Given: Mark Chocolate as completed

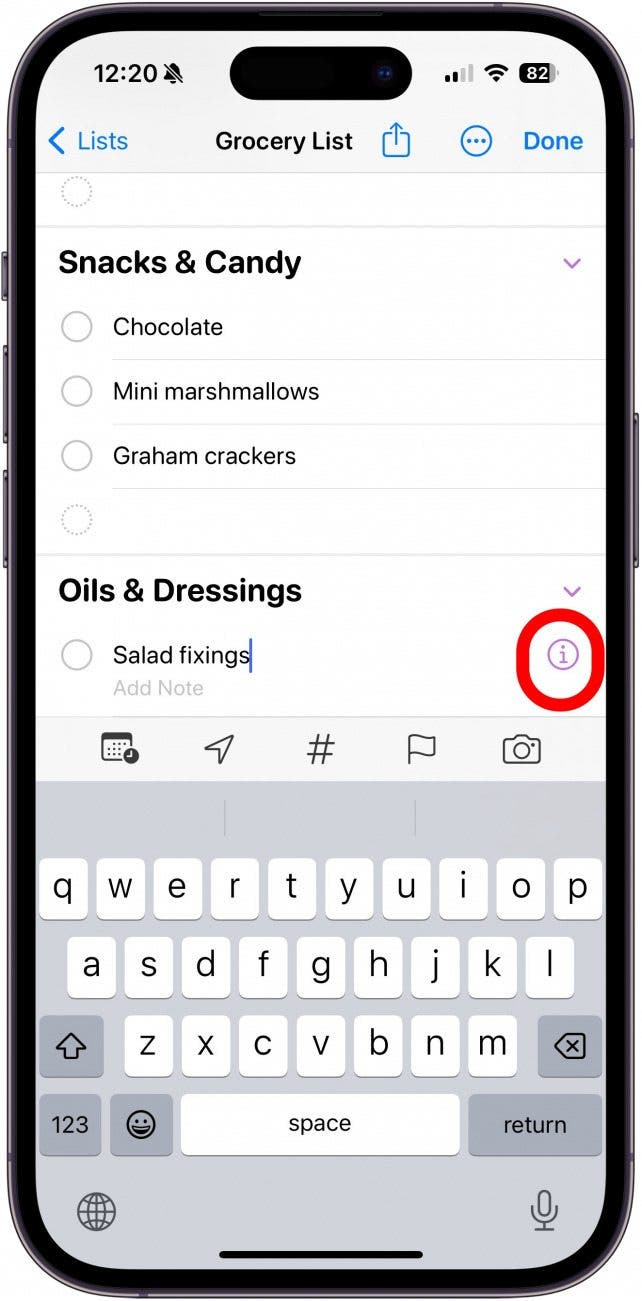Looking at the screenshot, I should point(77,327).
